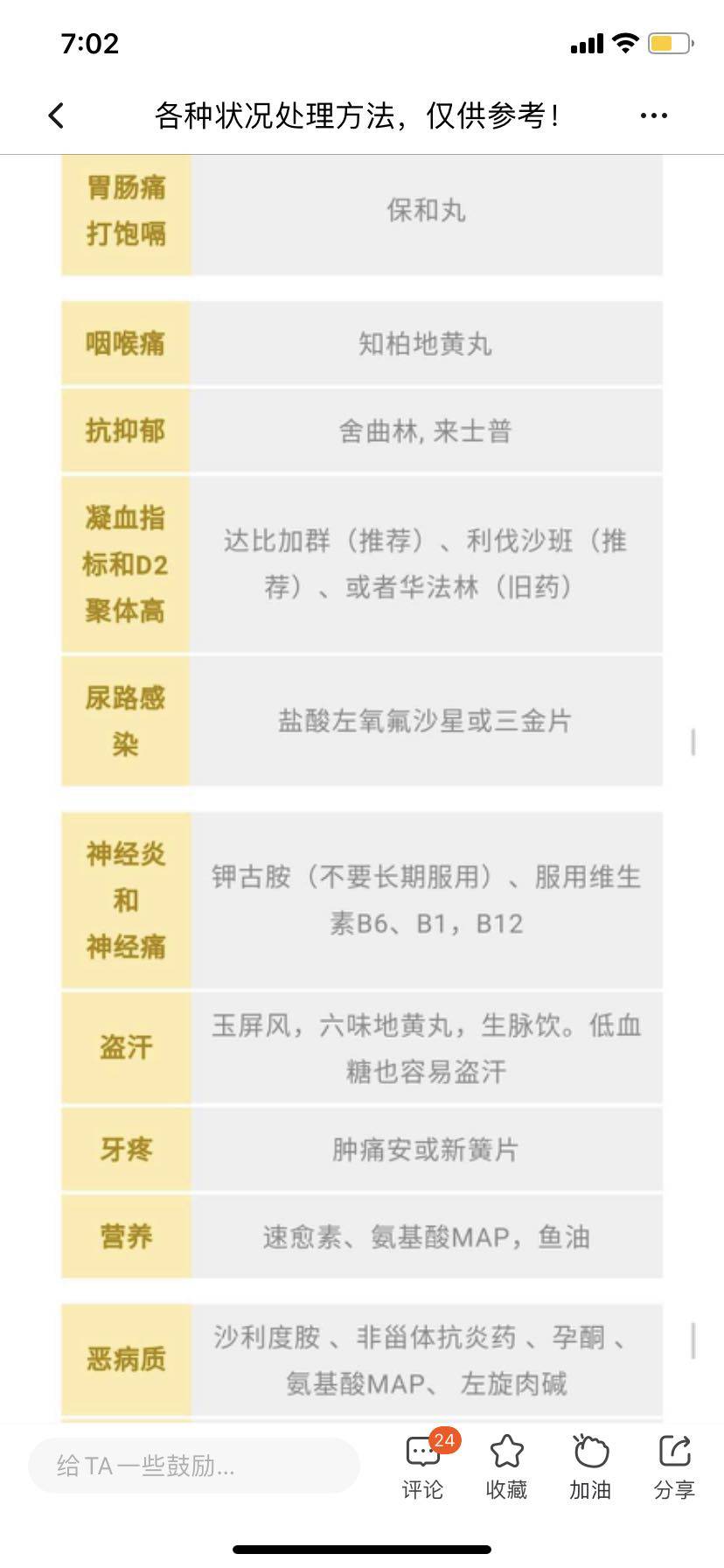Tap the encouragement comment input field
Viewport: 724px width, 1568px height.
(192, 1466)
